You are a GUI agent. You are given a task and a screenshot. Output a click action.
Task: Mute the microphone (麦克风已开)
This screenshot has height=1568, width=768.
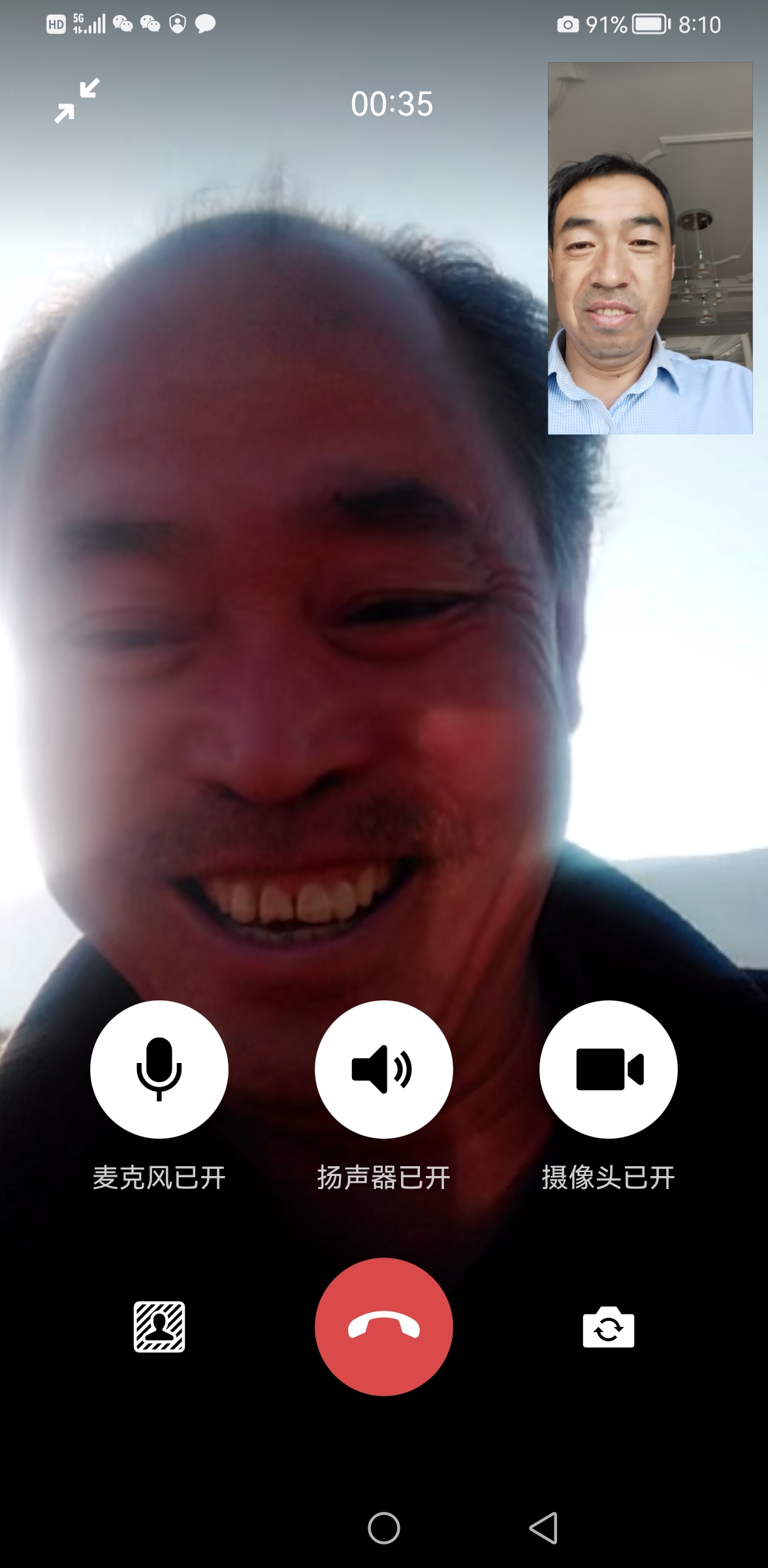tap(159, 1069)
